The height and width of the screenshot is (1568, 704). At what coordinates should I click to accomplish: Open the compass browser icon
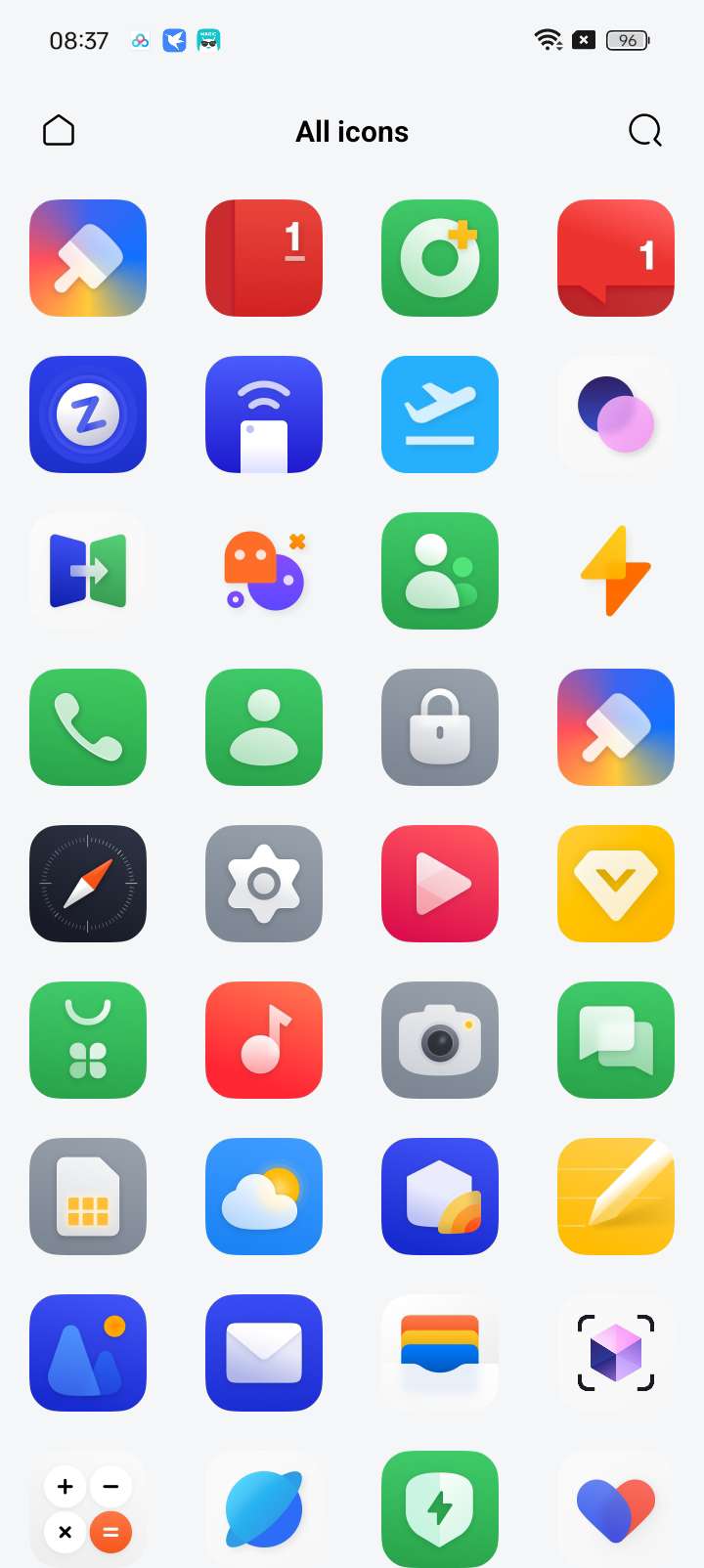pos(88,884)
